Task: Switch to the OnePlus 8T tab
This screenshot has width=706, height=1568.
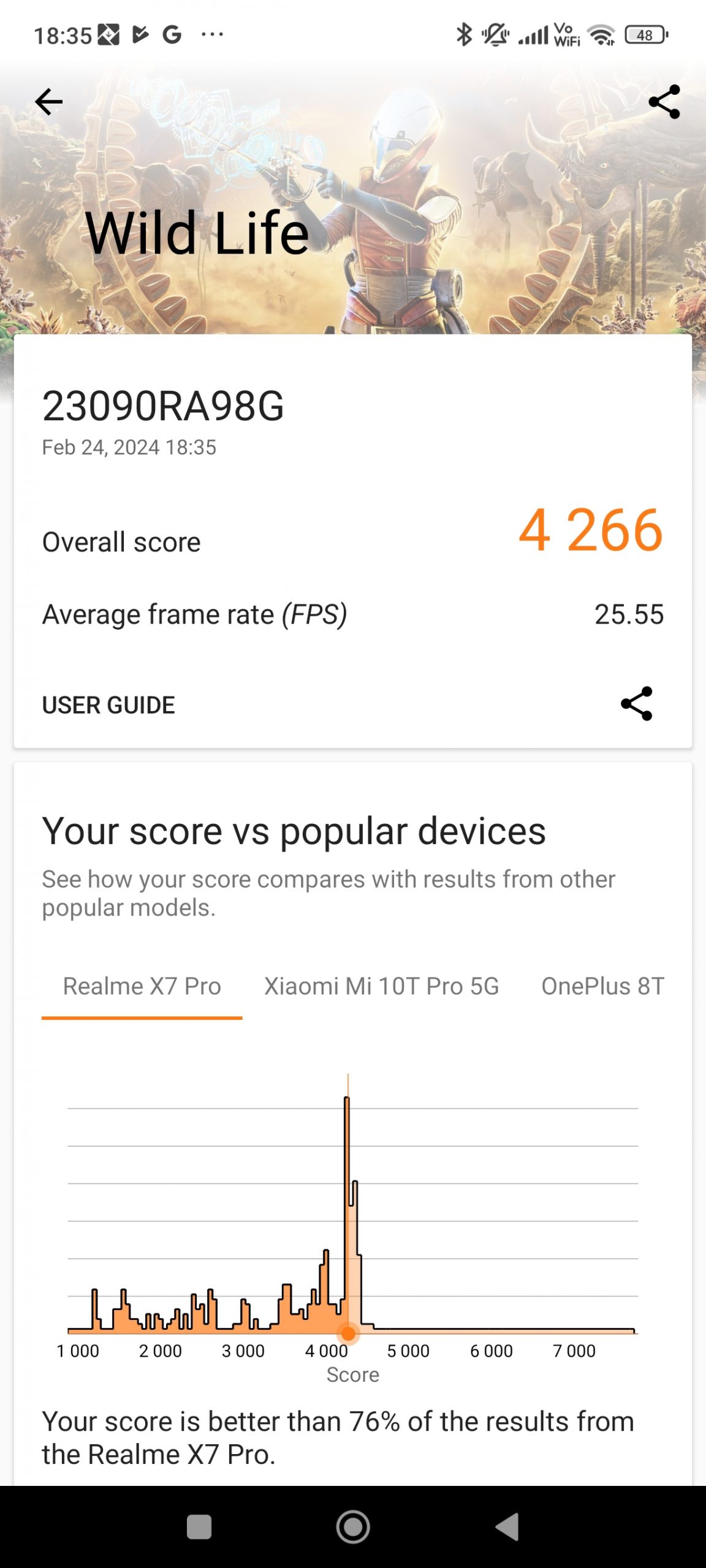Action: point(602,987)
